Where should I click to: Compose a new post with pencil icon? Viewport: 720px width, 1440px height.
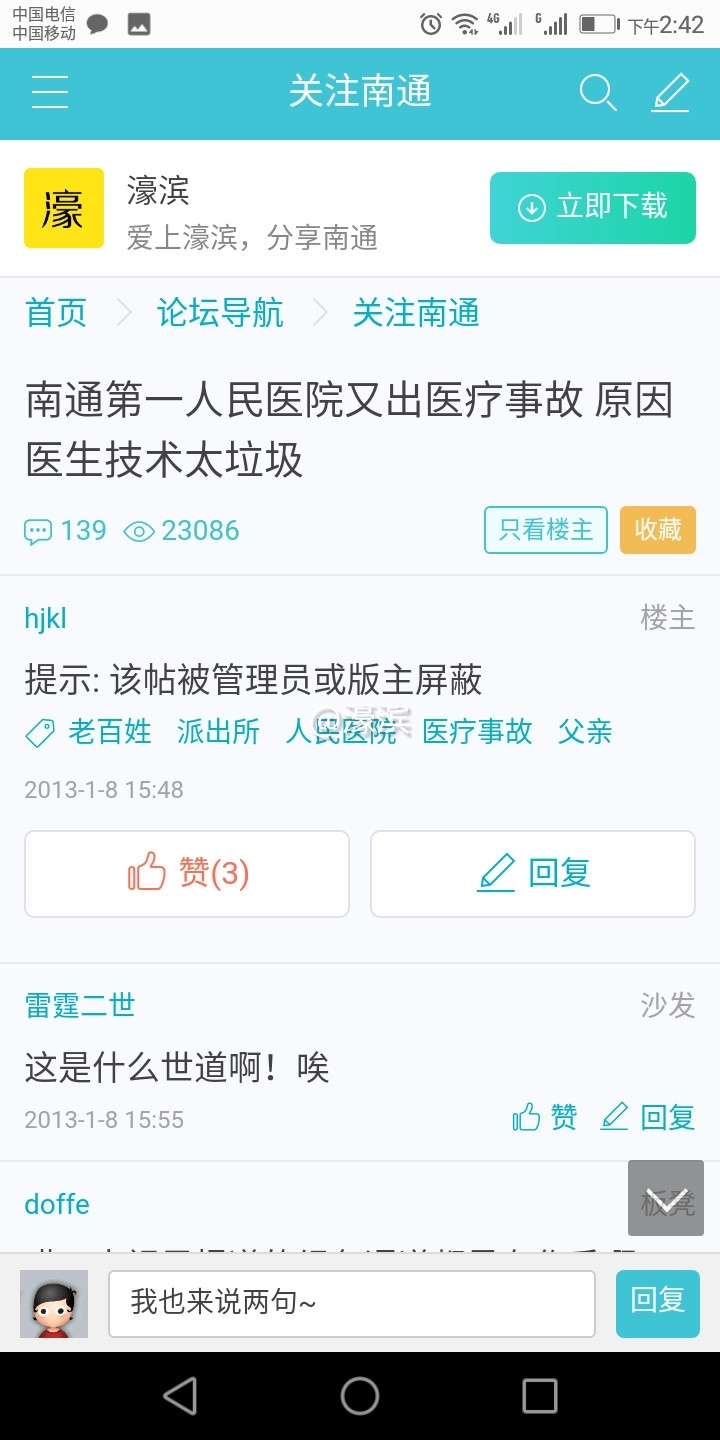point(671,93)
